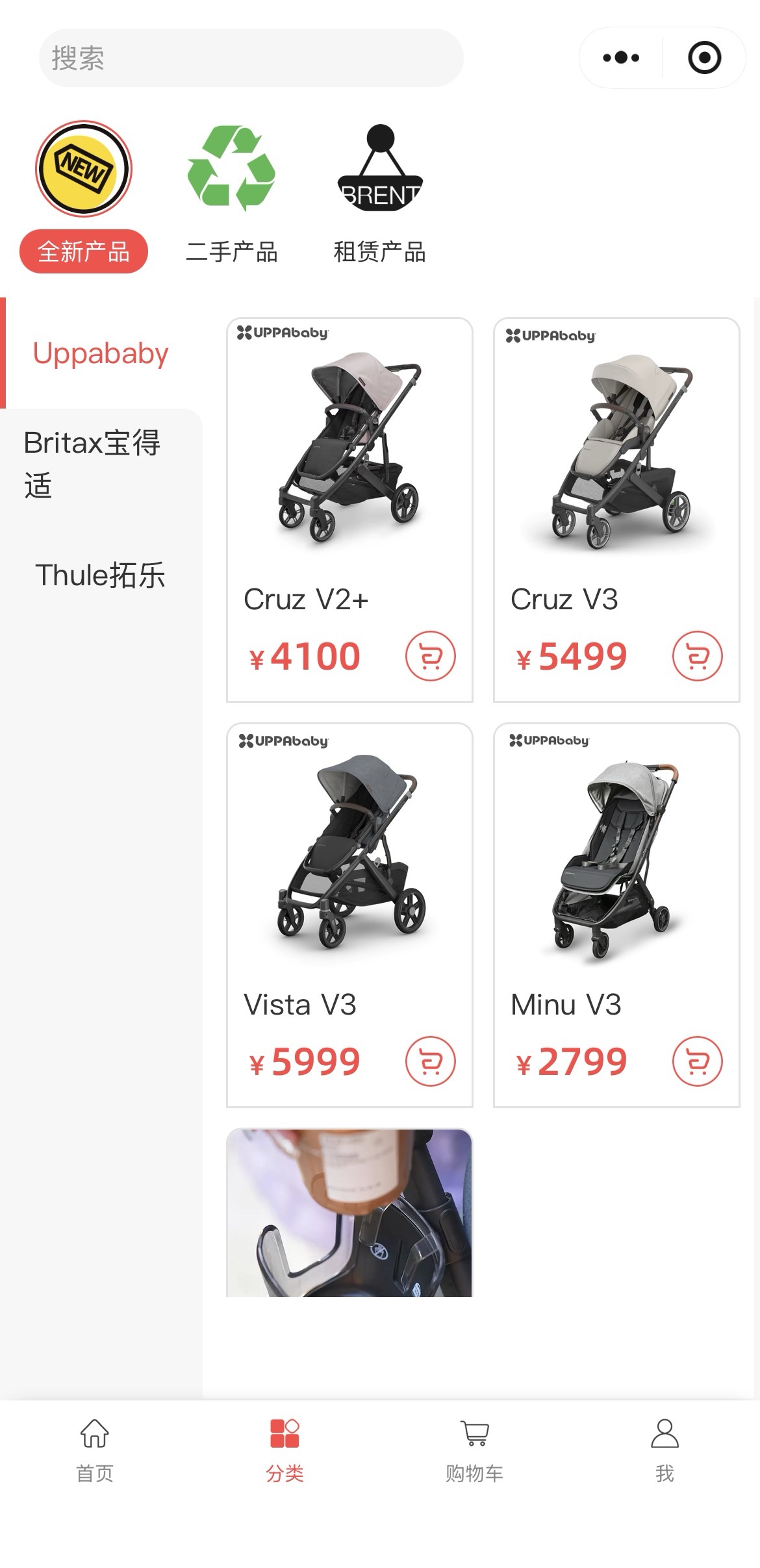Close the mini program with the circle icon
Screen dimensions: 760x1568
[704, 58]
